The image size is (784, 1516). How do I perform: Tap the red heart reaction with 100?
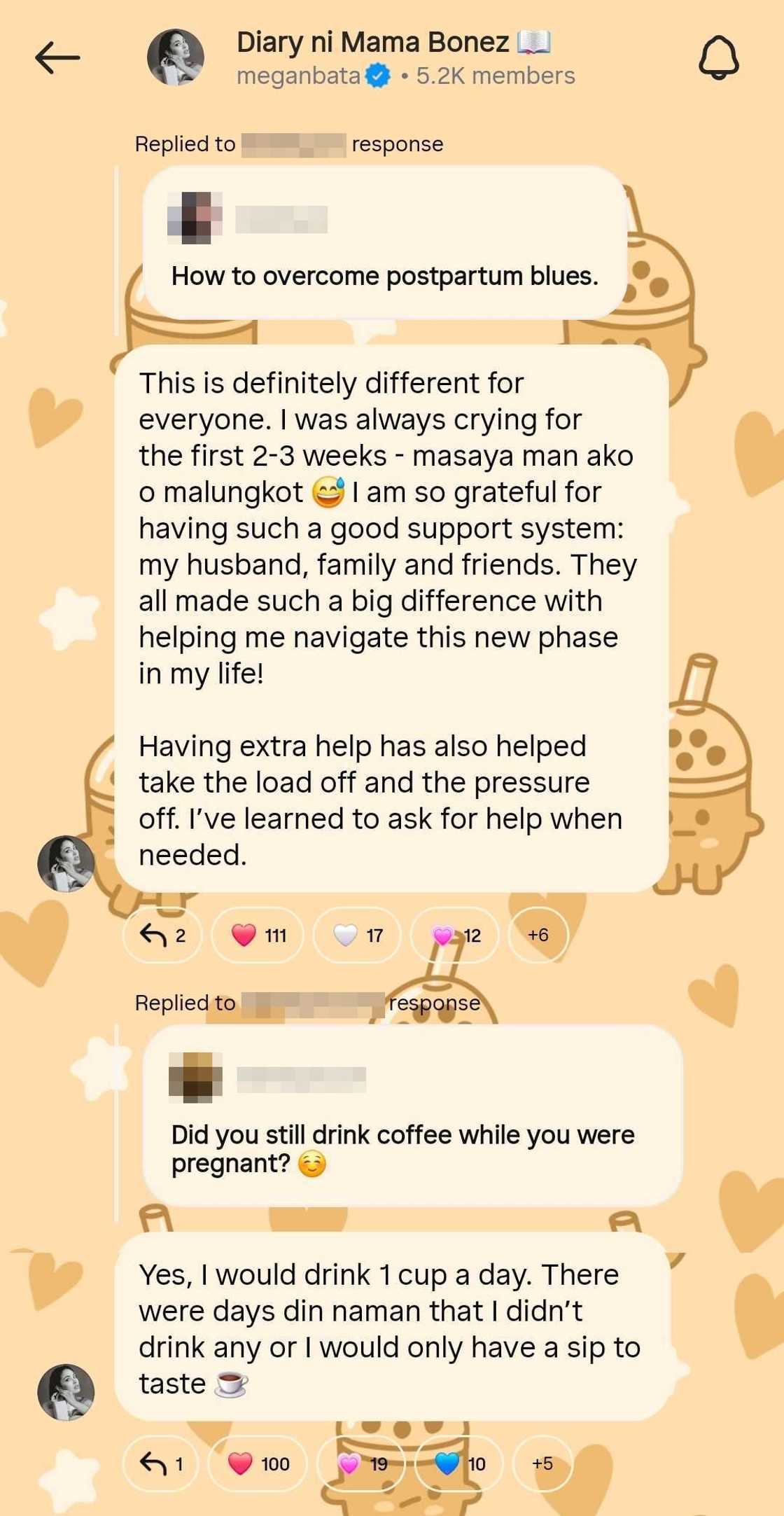coord(258,1463)
